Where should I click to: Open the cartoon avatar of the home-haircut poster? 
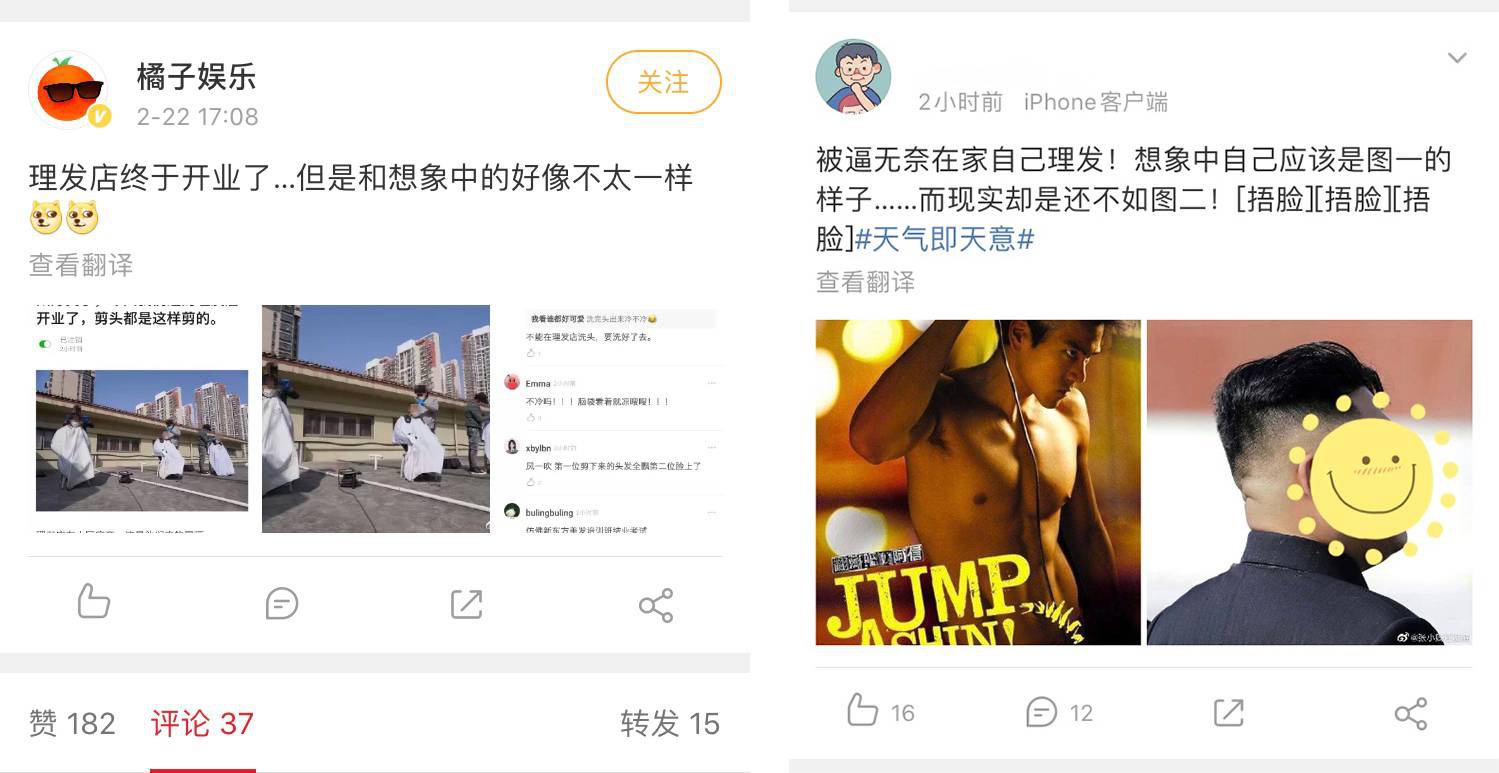[853, 77]
